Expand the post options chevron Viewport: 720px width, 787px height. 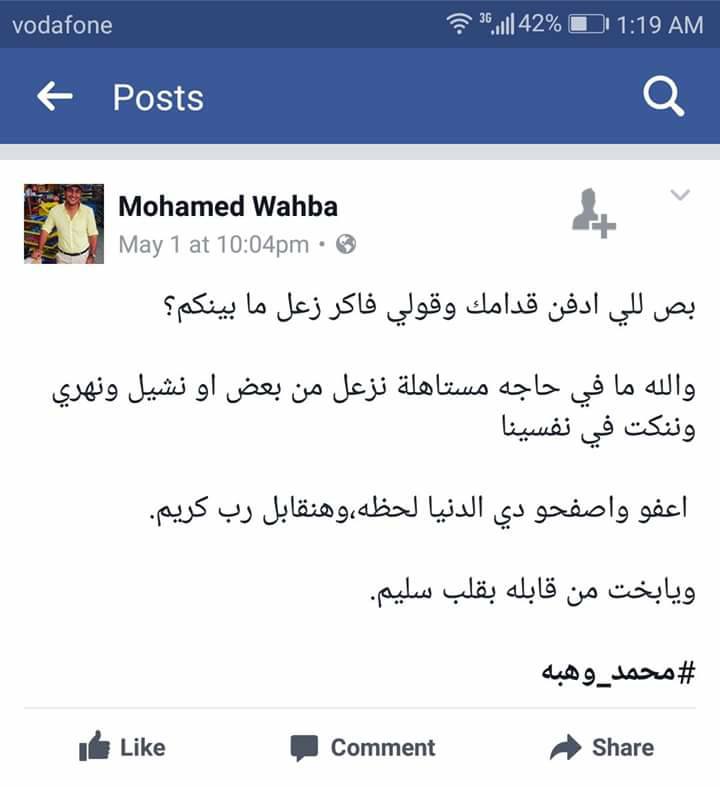680,195
